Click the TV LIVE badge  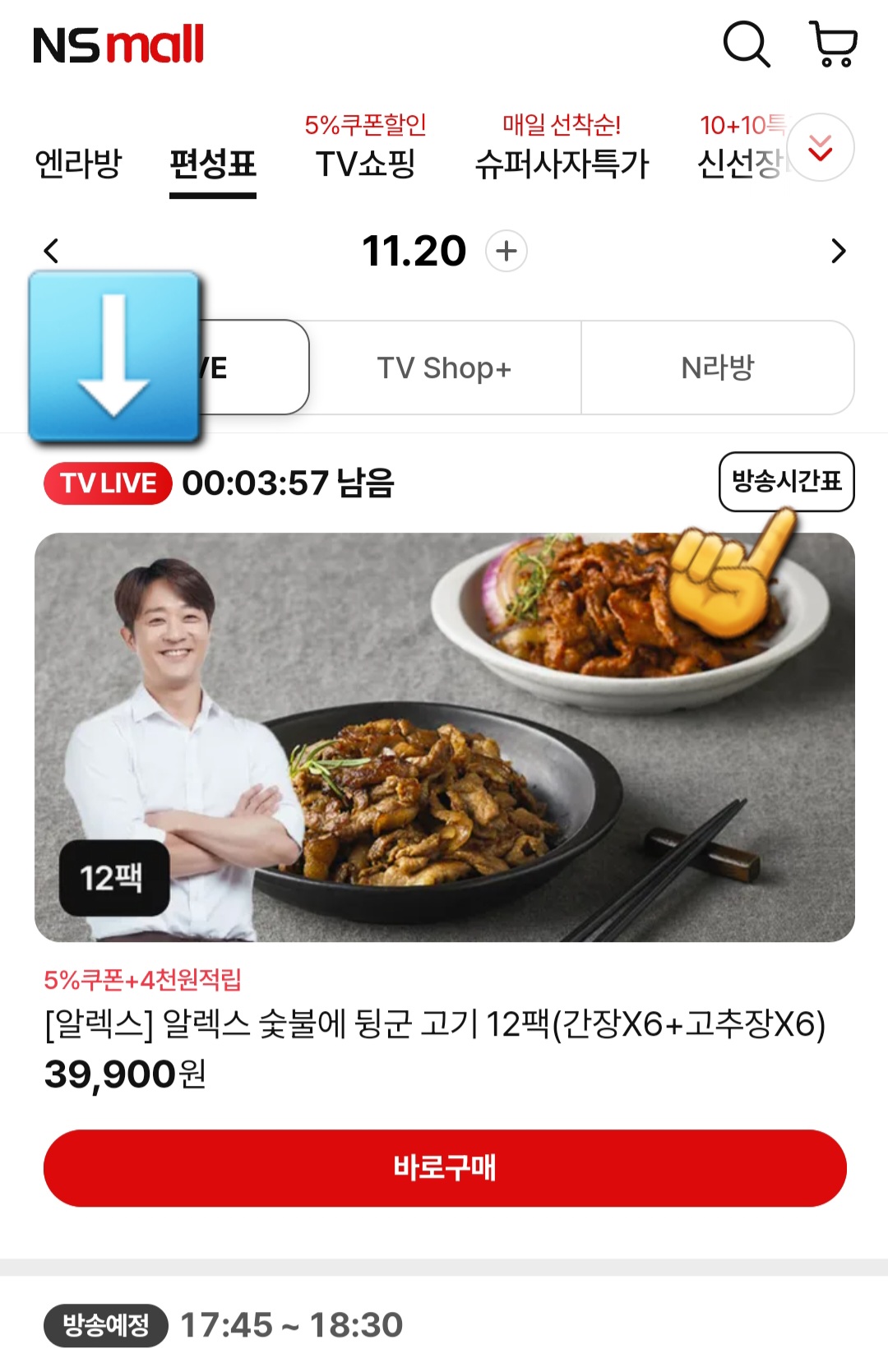click(x=108, y=484)
